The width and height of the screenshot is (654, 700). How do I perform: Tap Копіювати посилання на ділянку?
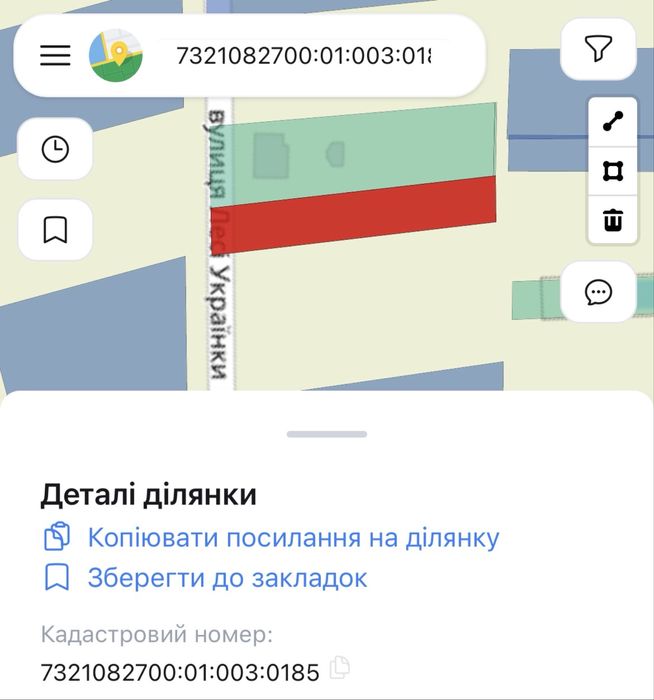click(x=293, y=538)
